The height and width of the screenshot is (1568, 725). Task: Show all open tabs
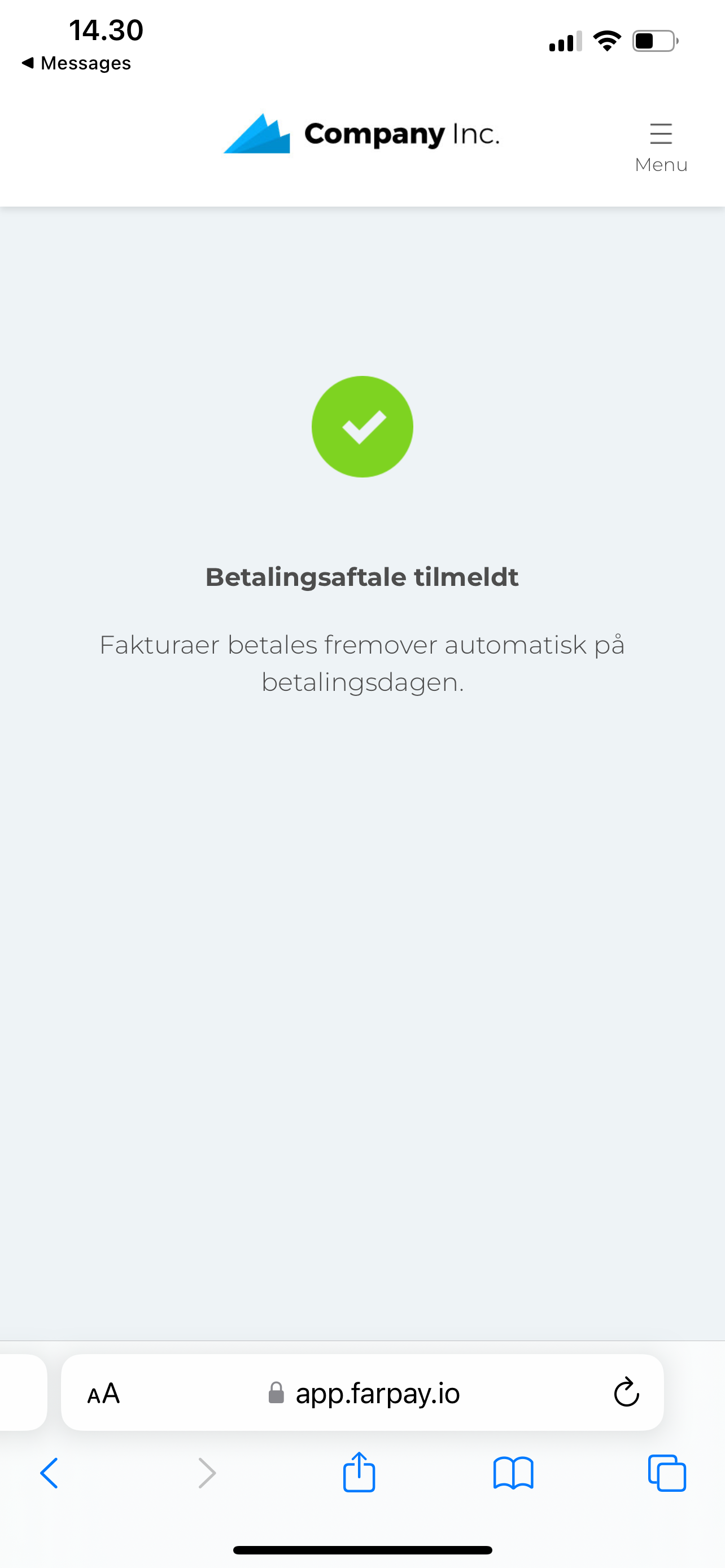[x=667, y=1473]
